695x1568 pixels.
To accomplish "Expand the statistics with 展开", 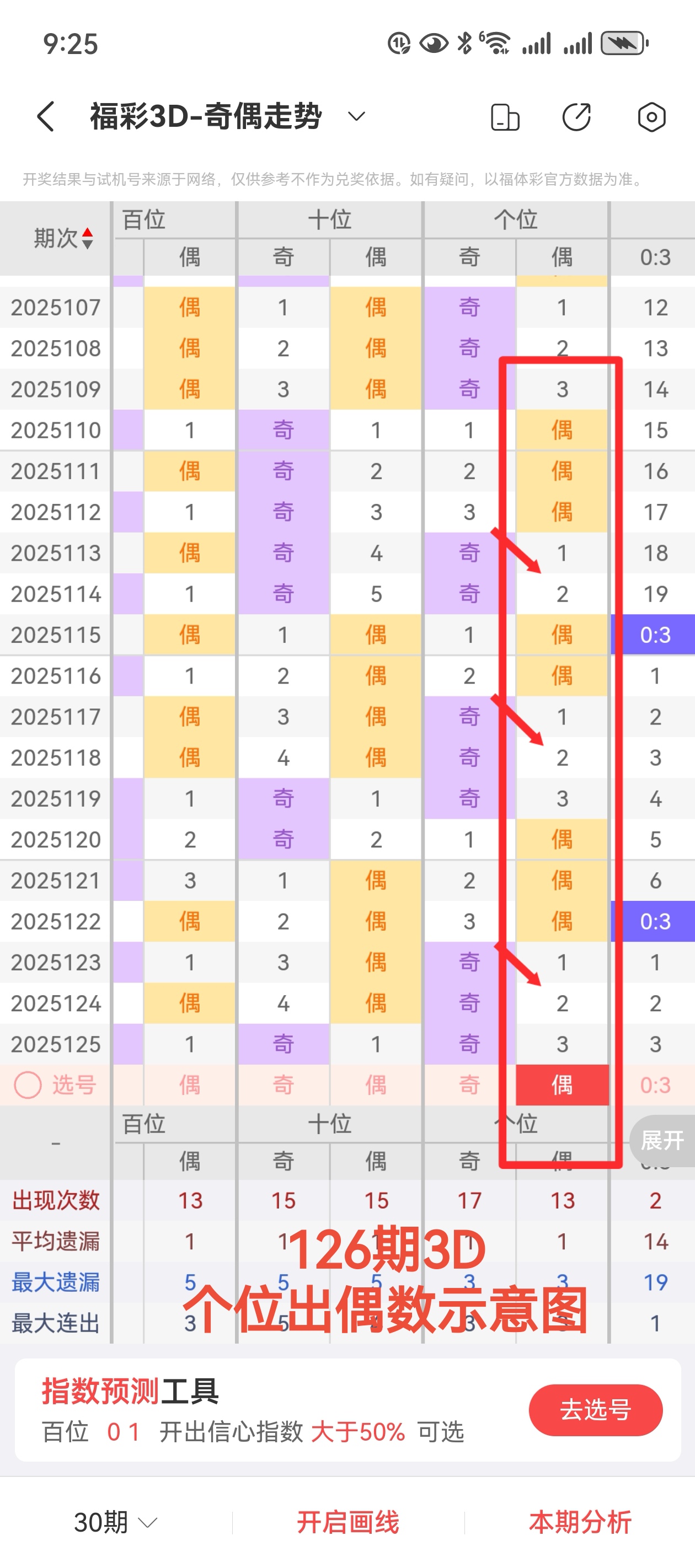I will [662, 1140].
